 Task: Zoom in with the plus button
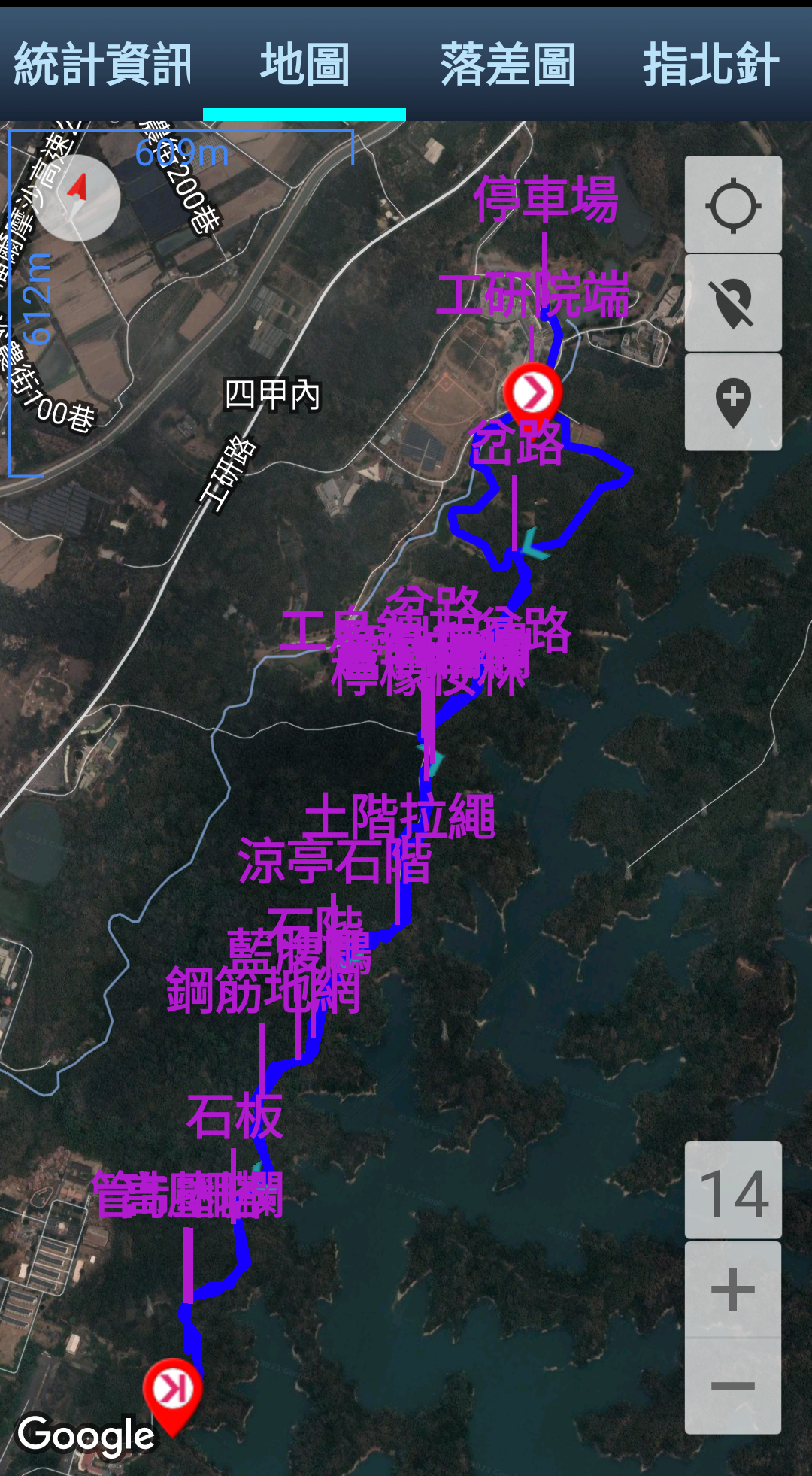pyautogui.click(x=733, y=1290)
